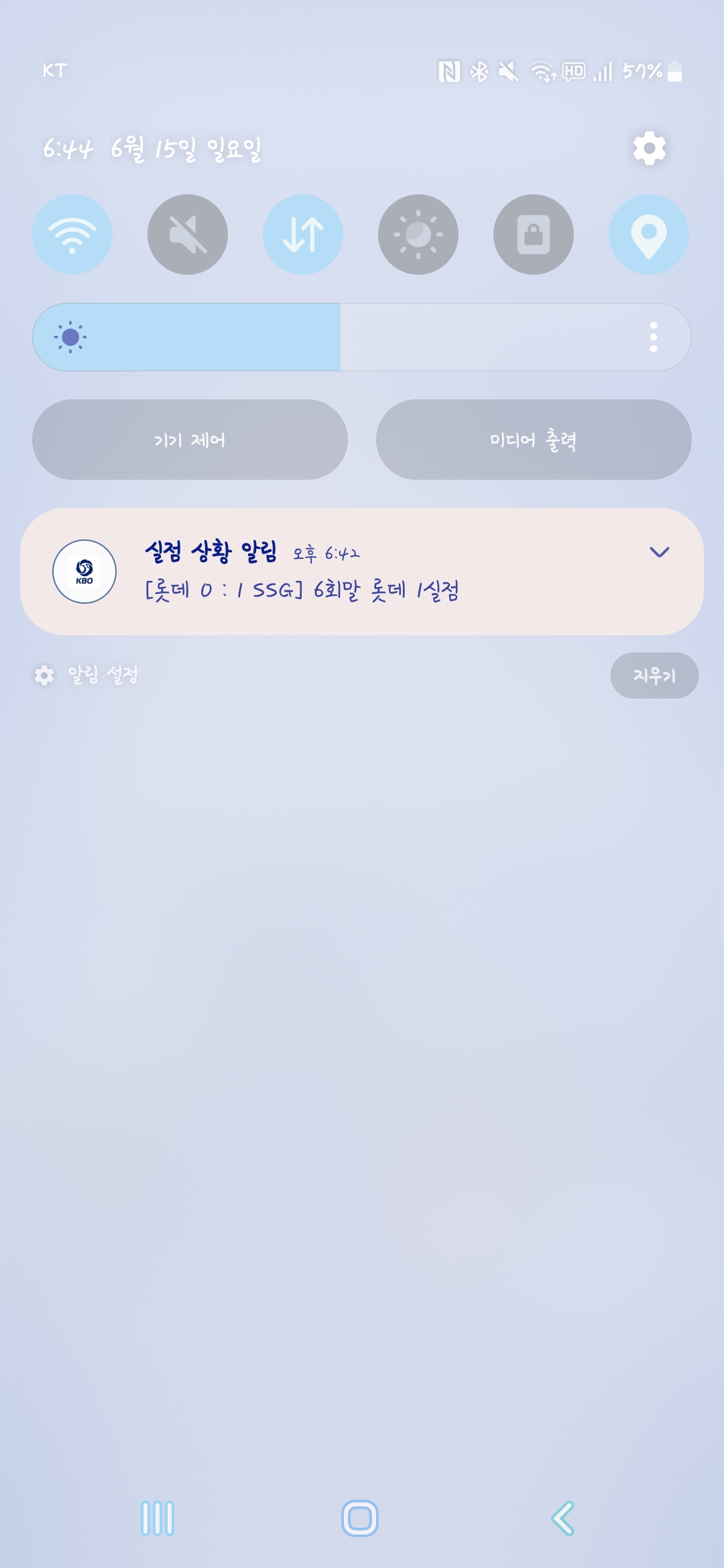Viewport: 724px width, 1568px height.
Task: Enable the eye comfort brightness toggle
Action: tap(418, 235)
